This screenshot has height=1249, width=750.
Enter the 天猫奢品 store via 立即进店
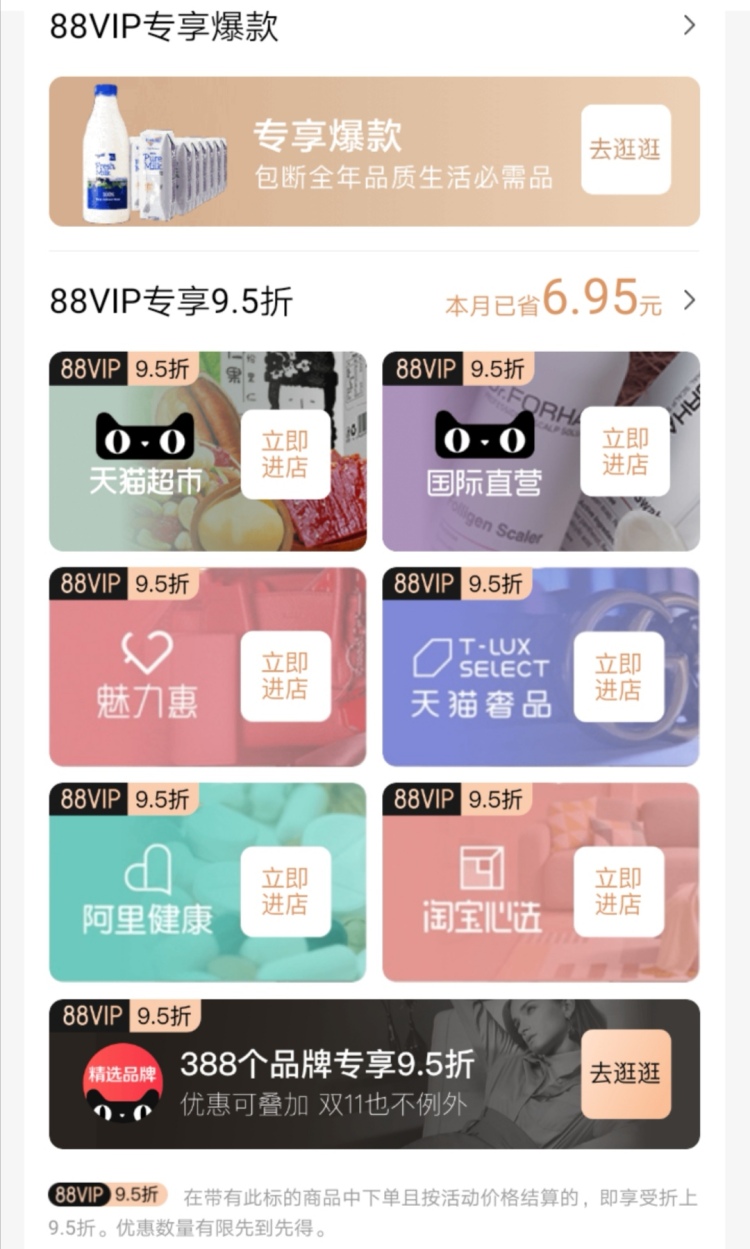pos(618,676)
